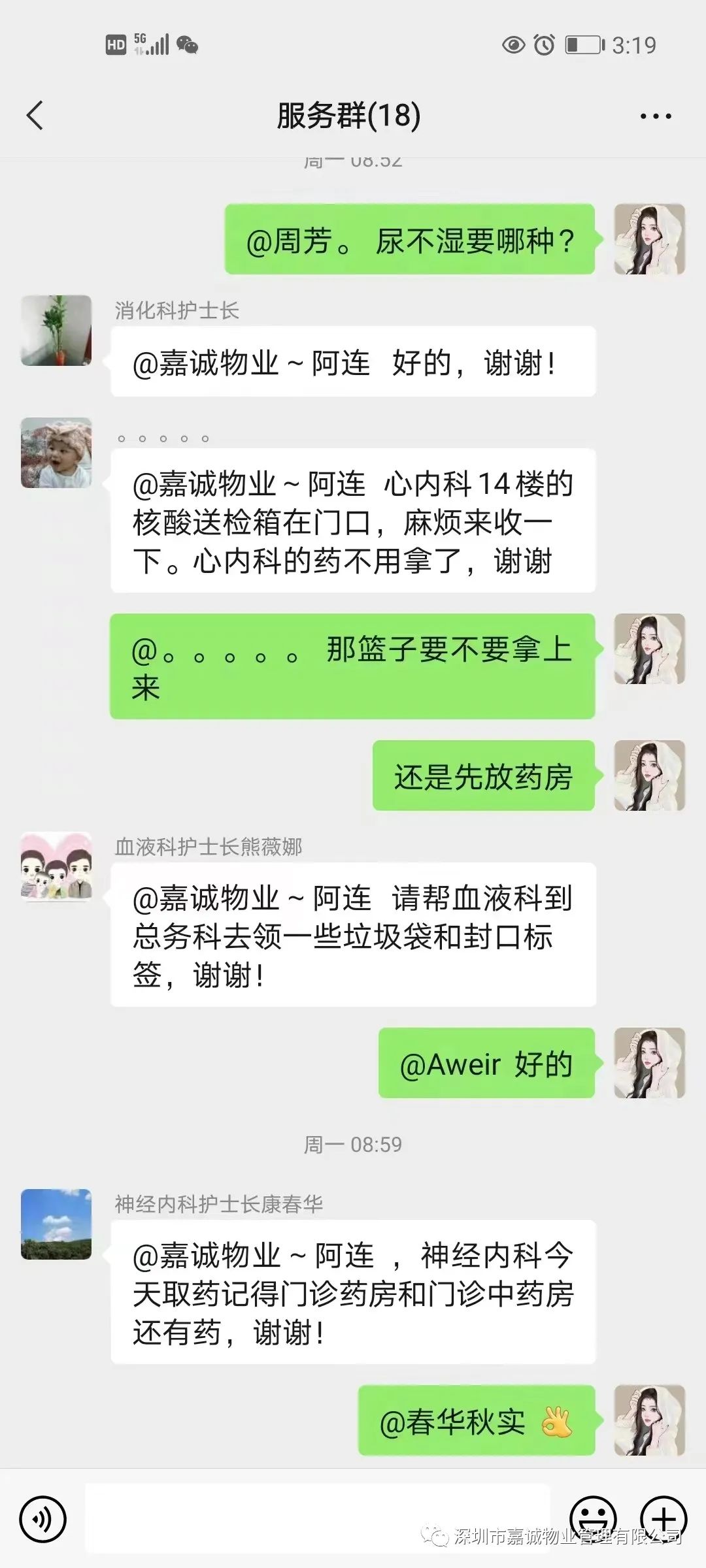Image resolution: width=706 pixels, height=1568 pixels.
Task: Open 消化科护士长's profile avatar
Action: coord(56,331)
